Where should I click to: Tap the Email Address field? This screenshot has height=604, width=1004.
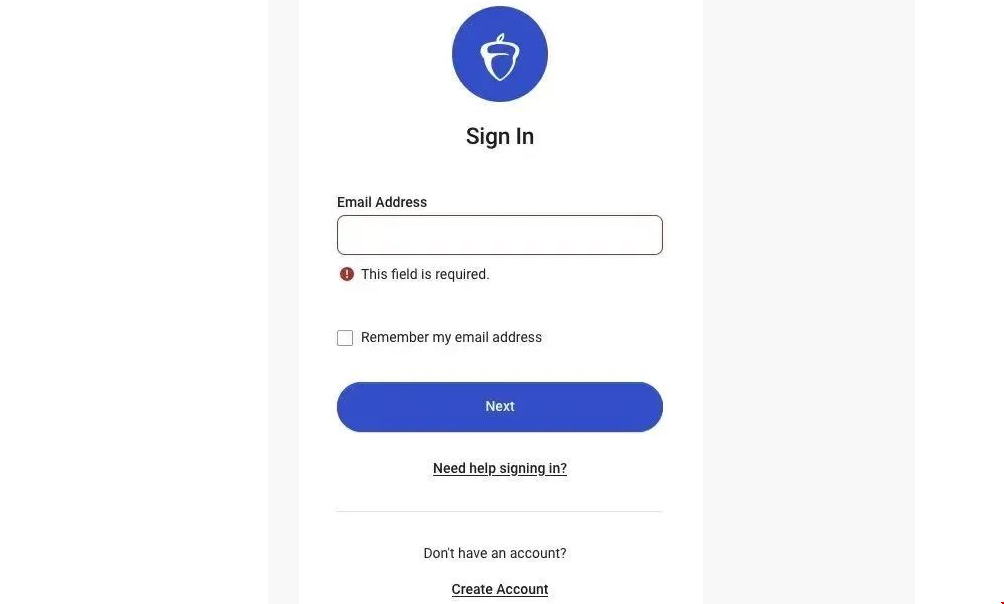coord(499,235)
